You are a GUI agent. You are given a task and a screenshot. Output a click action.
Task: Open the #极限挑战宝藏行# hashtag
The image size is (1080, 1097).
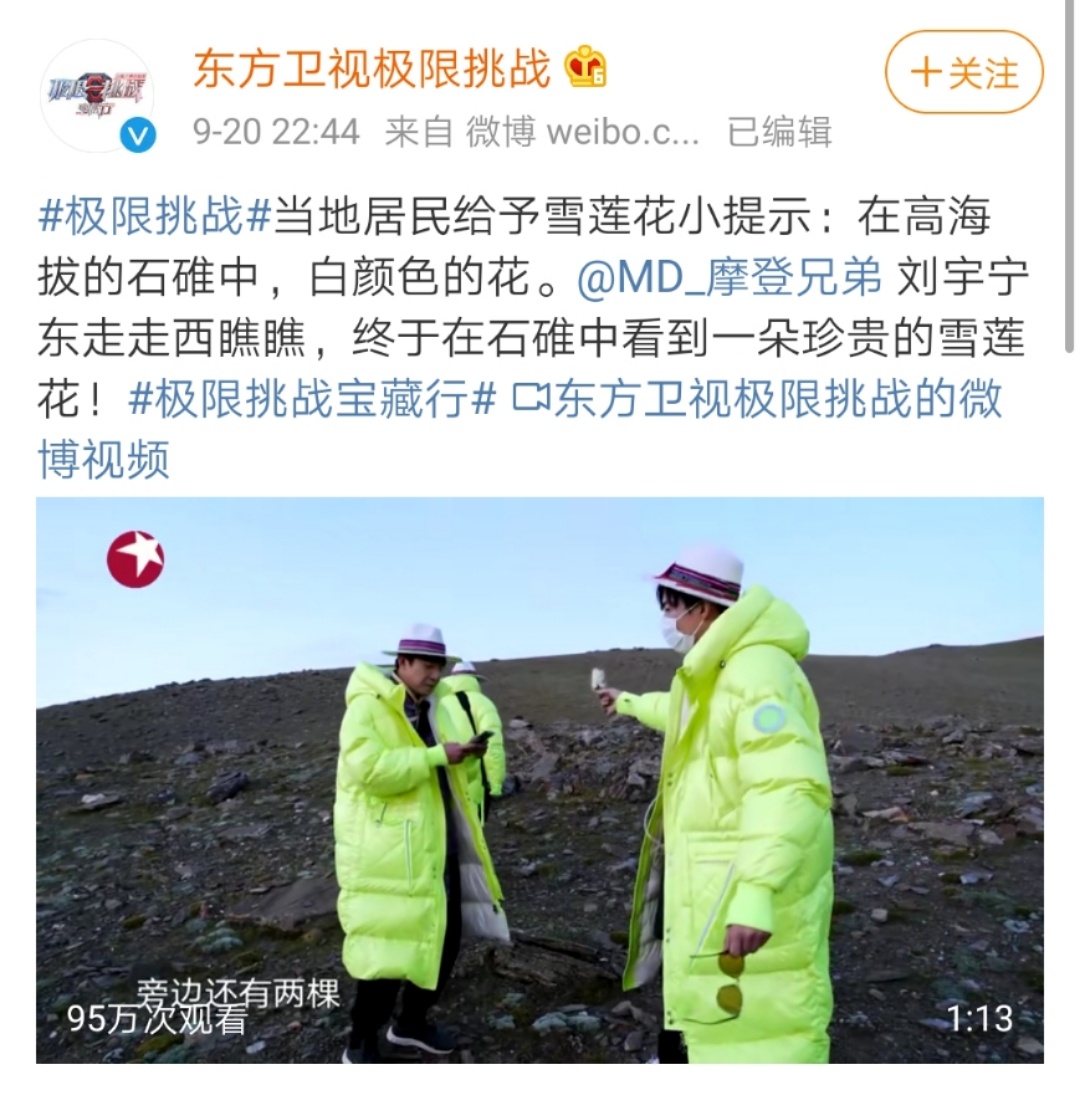312,400
